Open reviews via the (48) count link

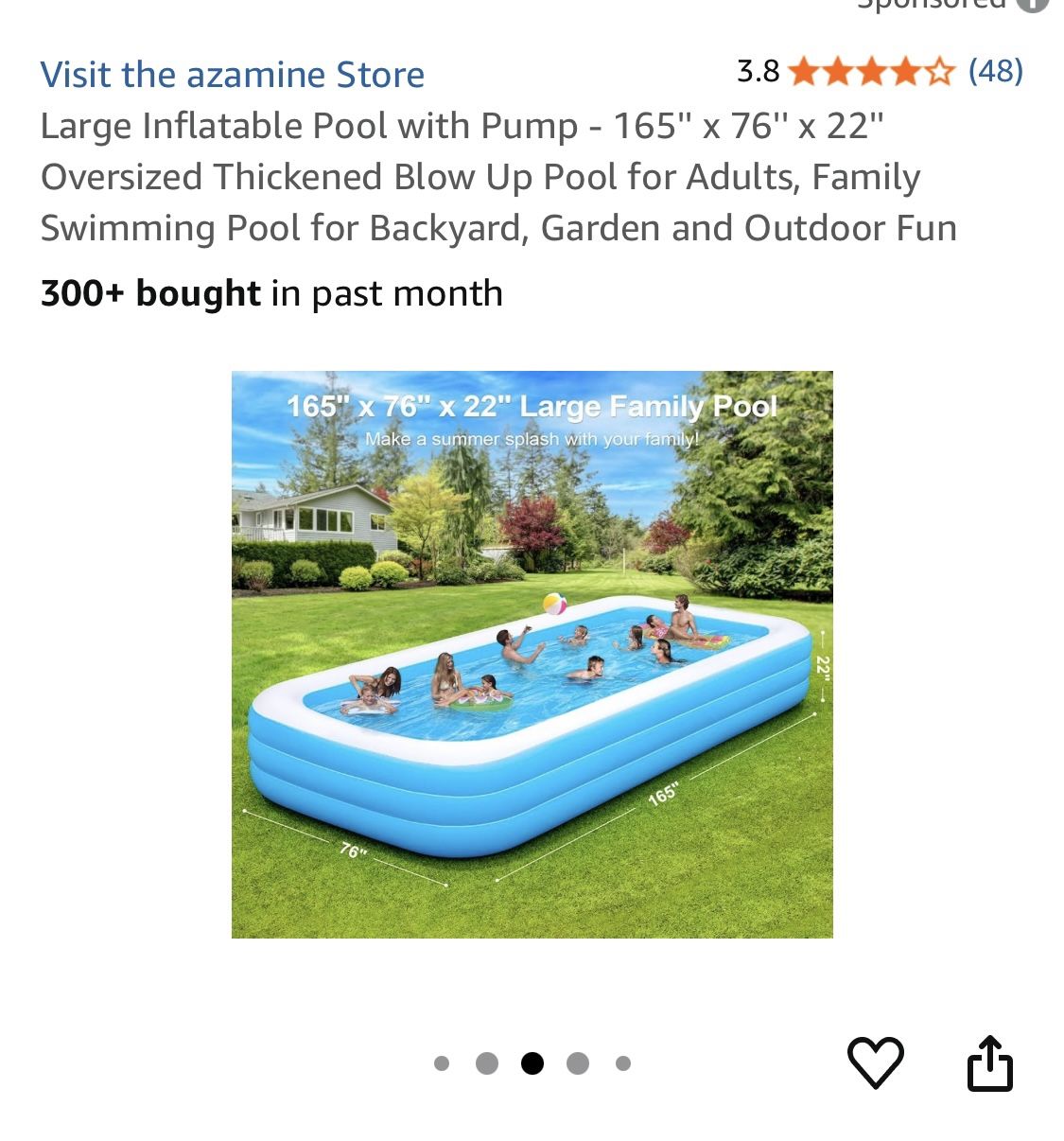(x=996, y=71)
